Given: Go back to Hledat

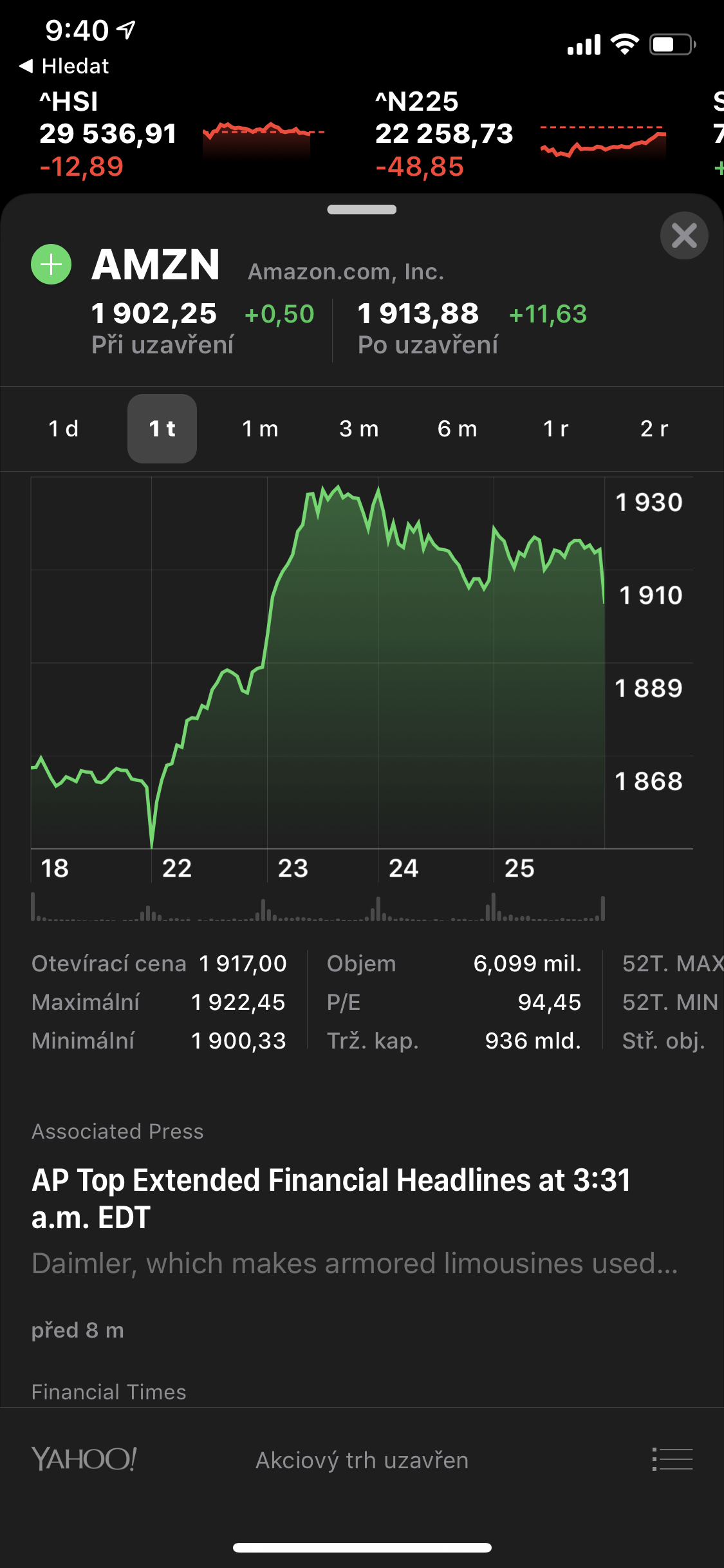Looking at the screenshot, I should [64, 66].
